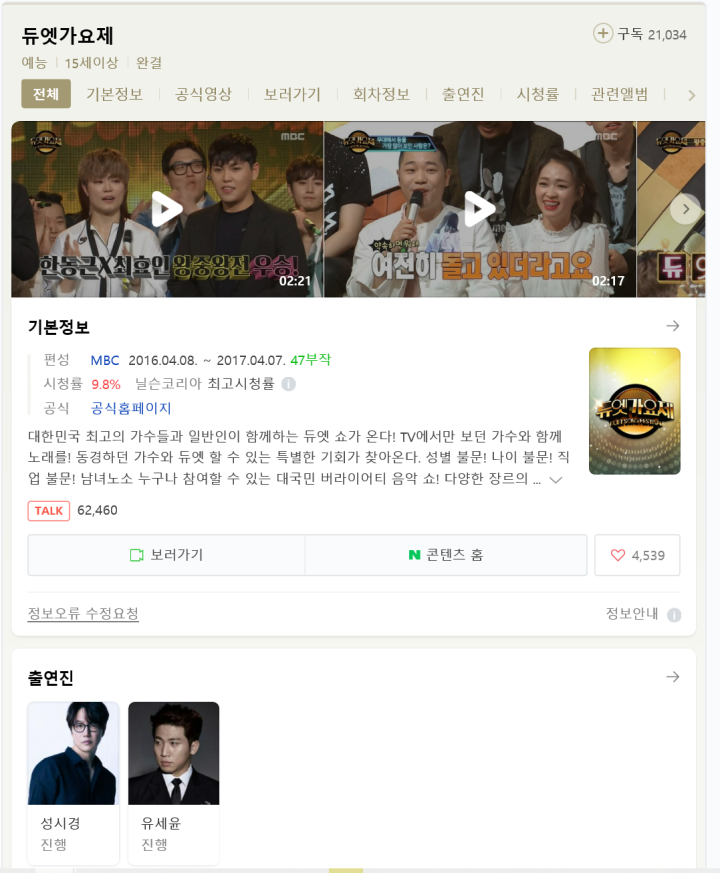
Task: Select the 회차정보 tab
Action: click(381, 94)
